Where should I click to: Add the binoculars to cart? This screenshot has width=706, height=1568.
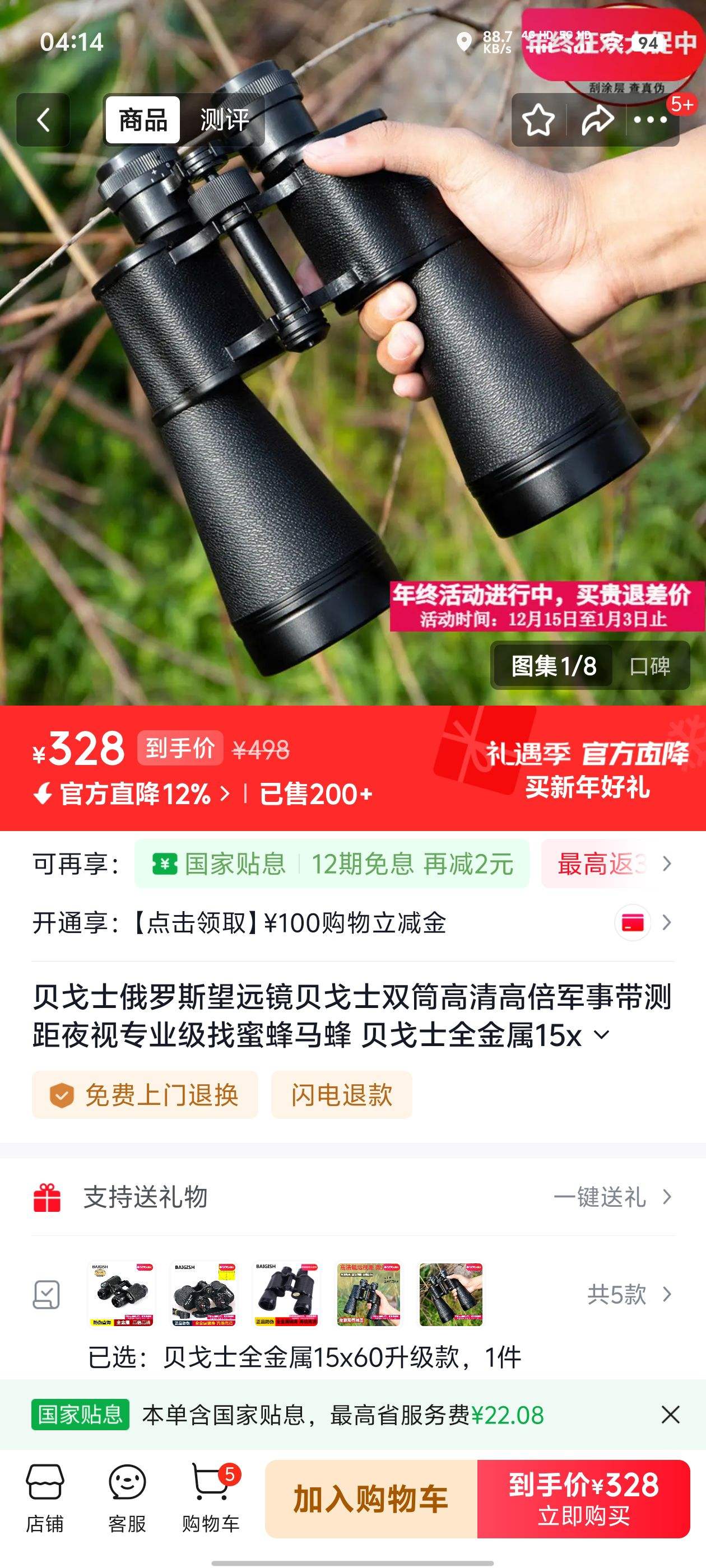(x=371, y=1498)
